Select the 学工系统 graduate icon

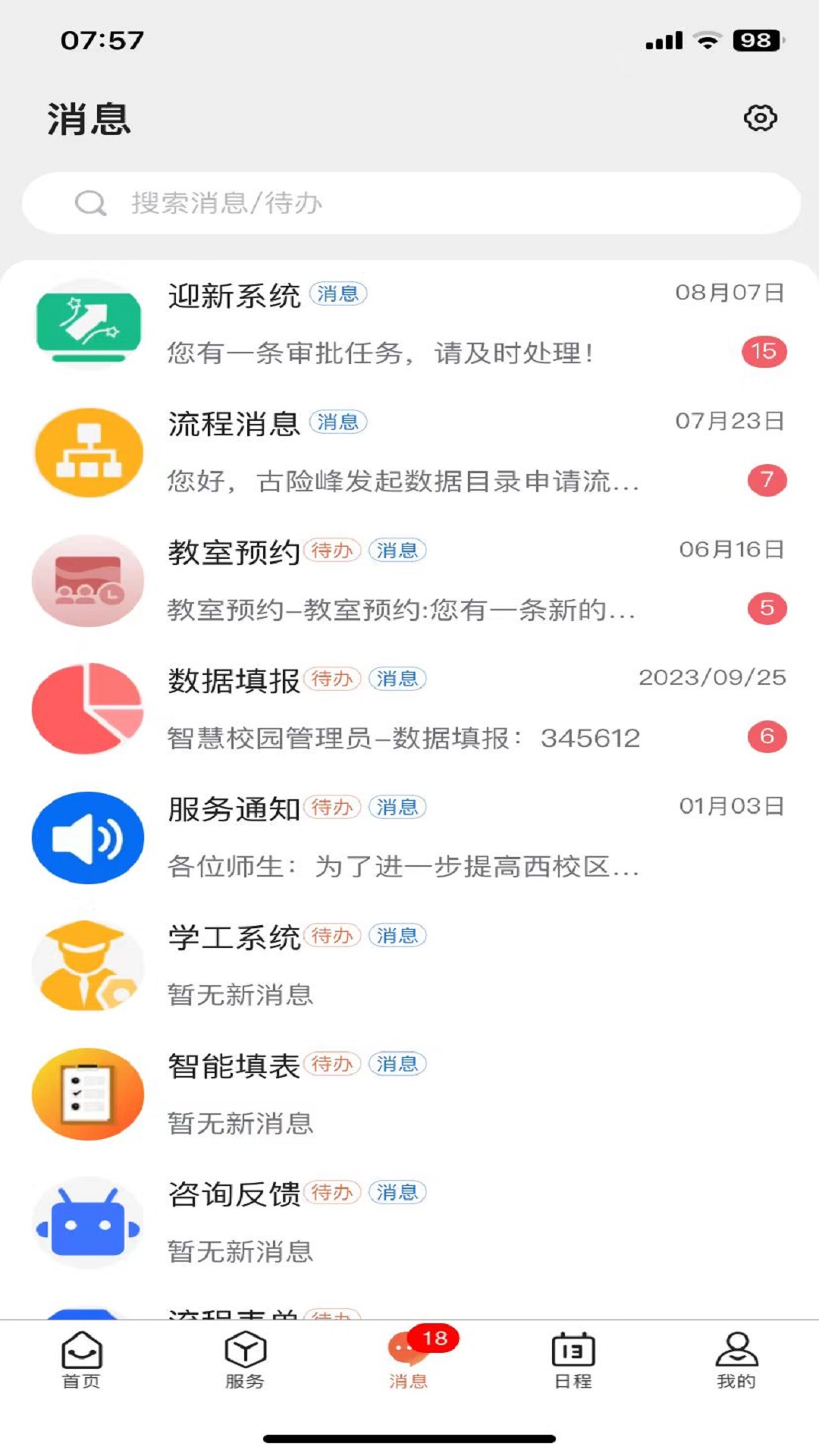click(87, 965)
